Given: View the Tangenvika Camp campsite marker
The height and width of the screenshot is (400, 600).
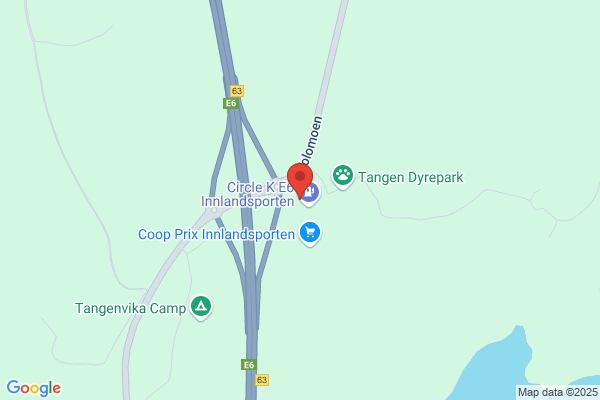Looking at the screenshot, I should (x=202, y=307).
